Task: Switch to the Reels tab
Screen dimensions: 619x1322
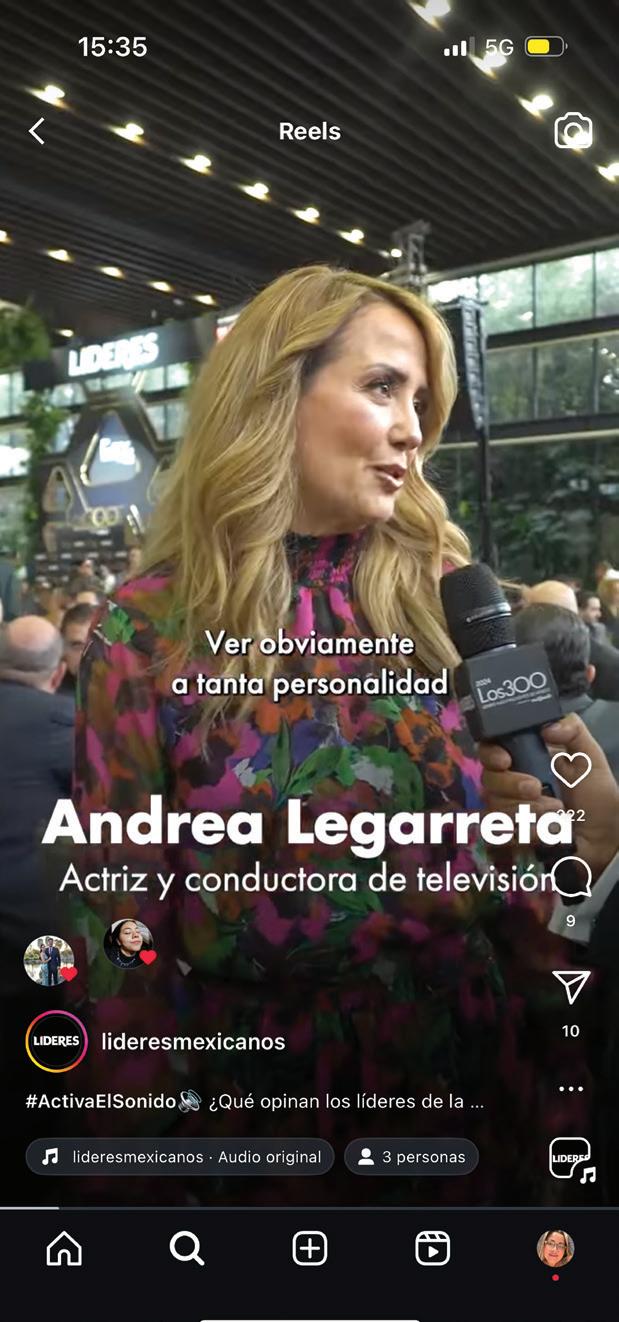Action: [433, 1248]
